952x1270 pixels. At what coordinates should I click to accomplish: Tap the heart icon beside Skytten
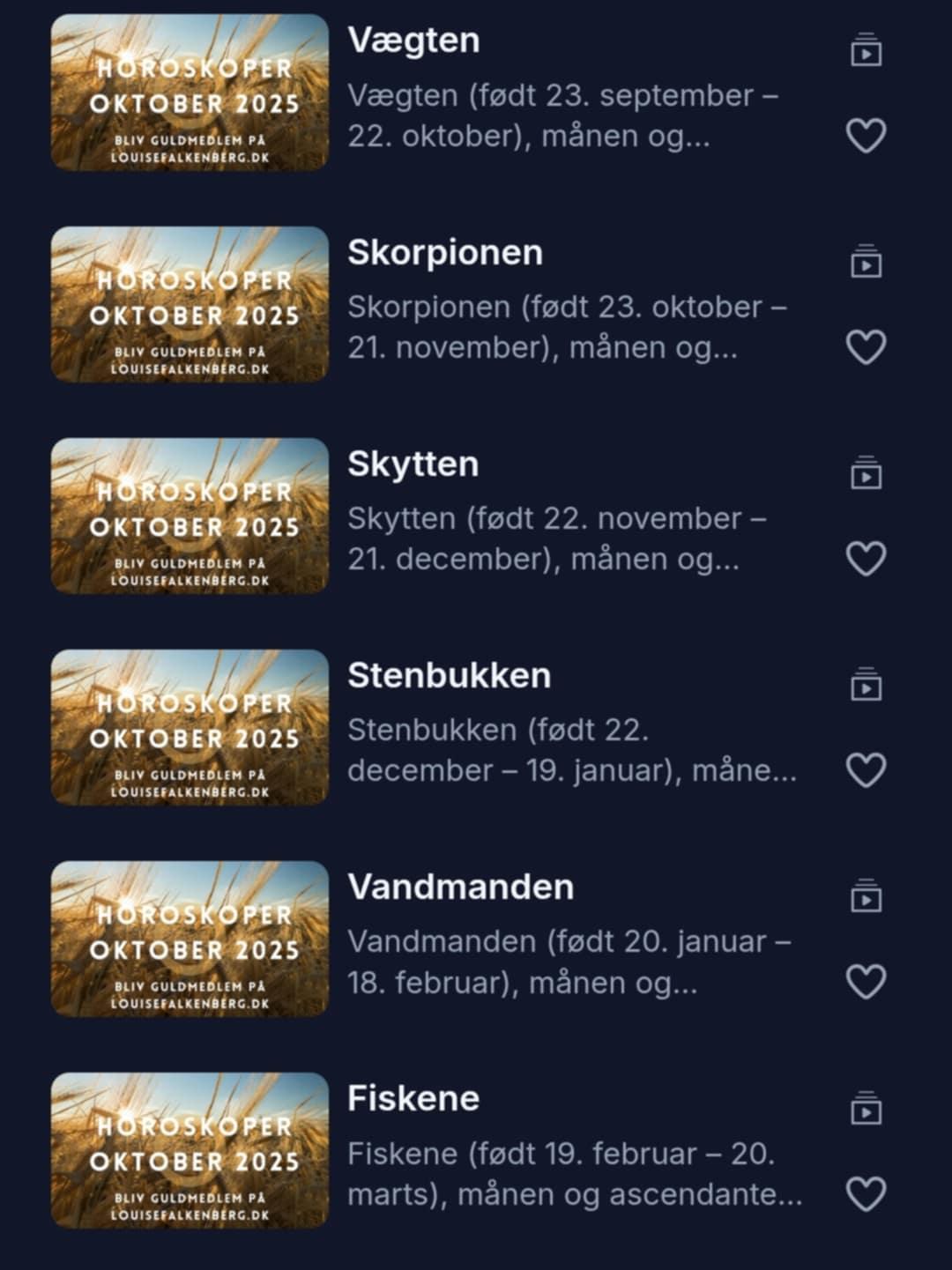(866, 559)
